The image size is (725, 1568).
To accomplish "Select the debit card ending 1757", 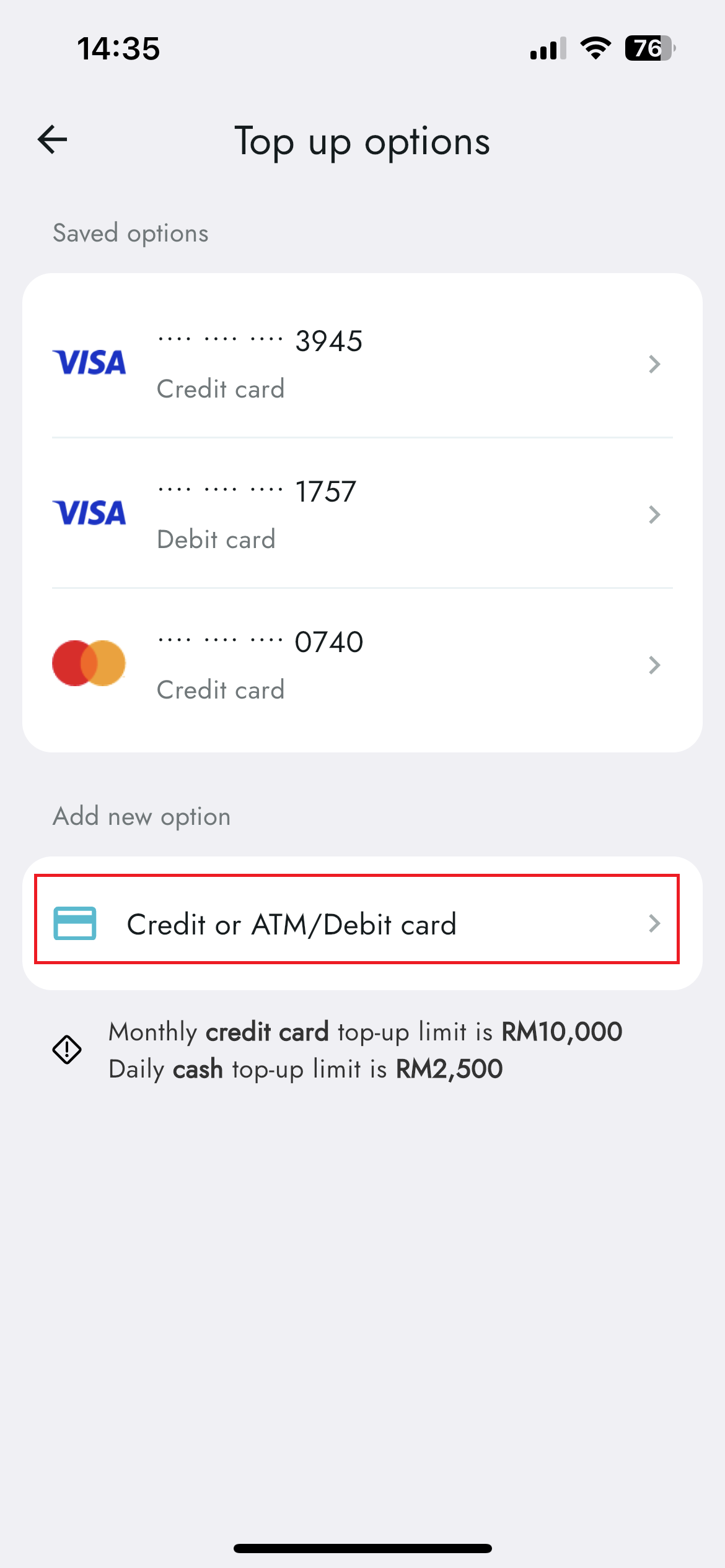I will point(362,514).
